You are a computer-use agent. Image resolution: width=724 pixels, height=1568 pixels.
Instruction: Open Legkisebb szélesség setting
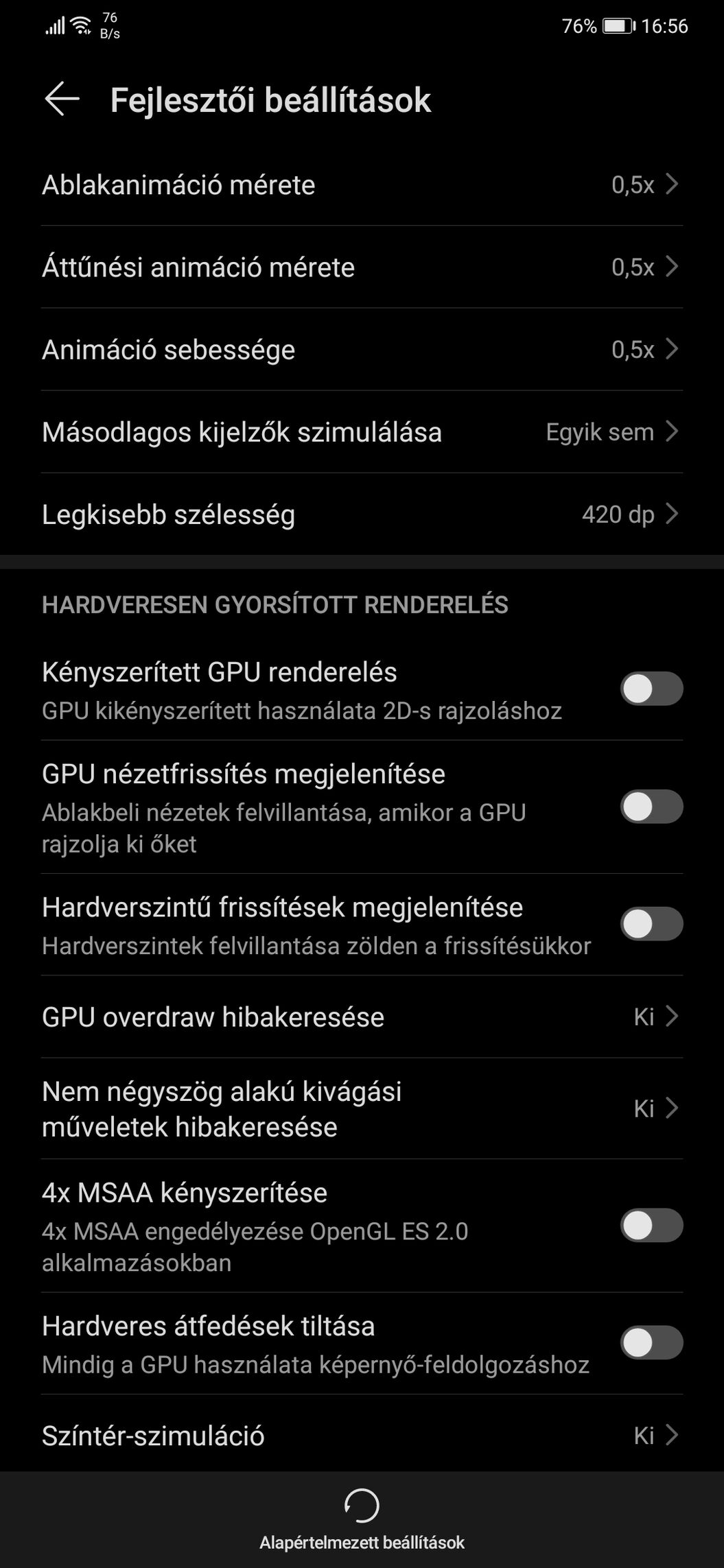point(362,514)
